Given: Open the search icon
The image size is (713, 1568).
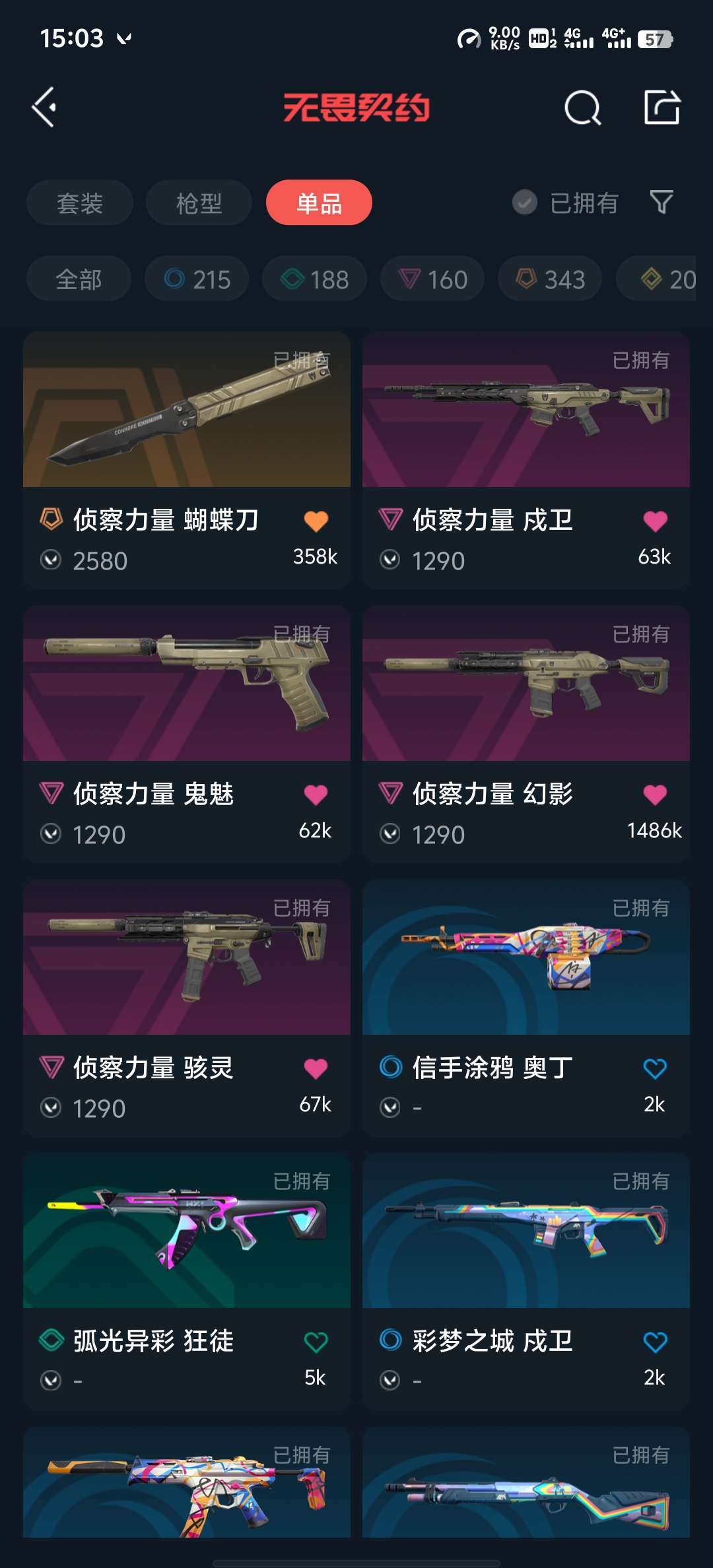Looking at the screenshot, I should (x=582, y=108).
